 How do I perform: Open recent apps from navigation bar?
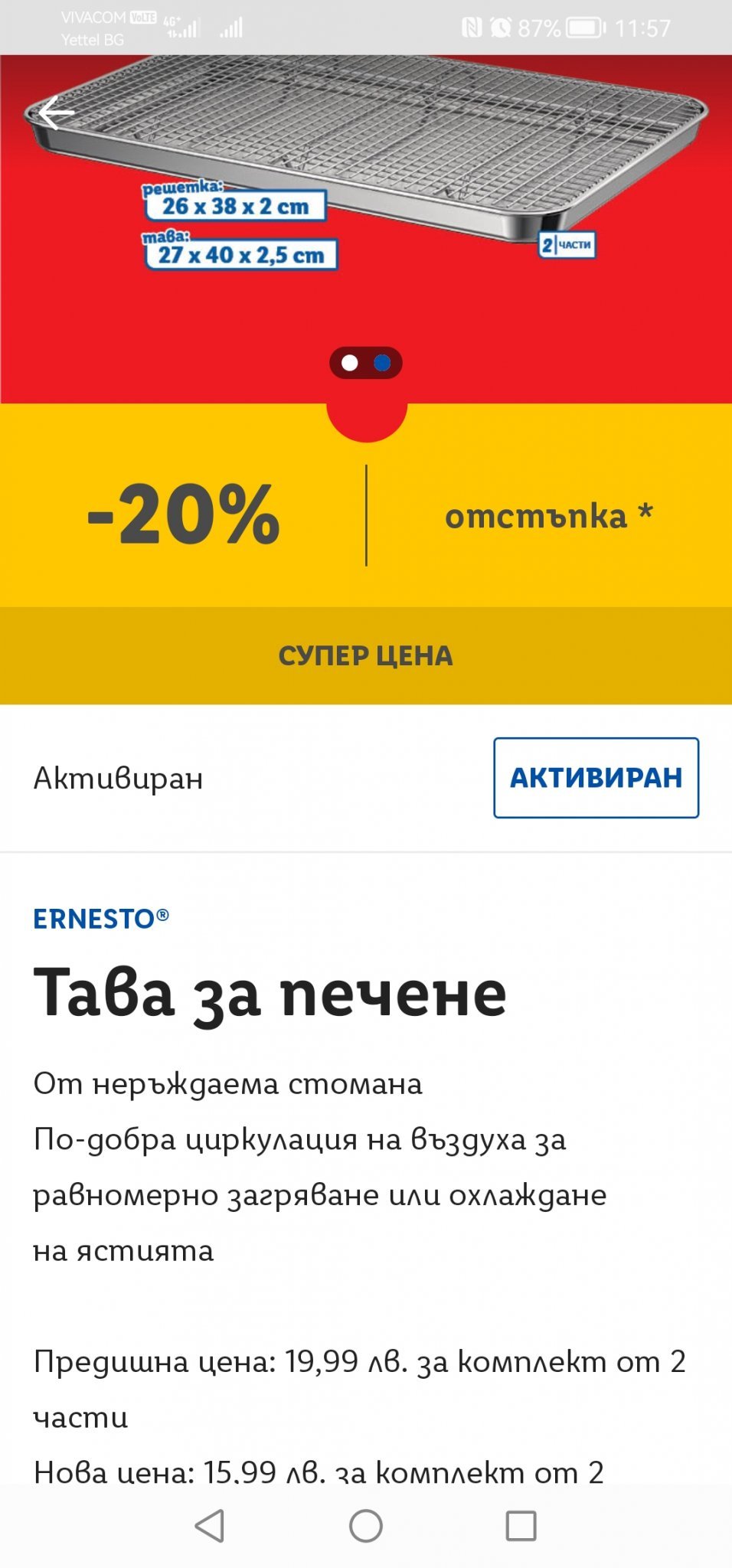pyautogui.click(x=521, y=1526)
